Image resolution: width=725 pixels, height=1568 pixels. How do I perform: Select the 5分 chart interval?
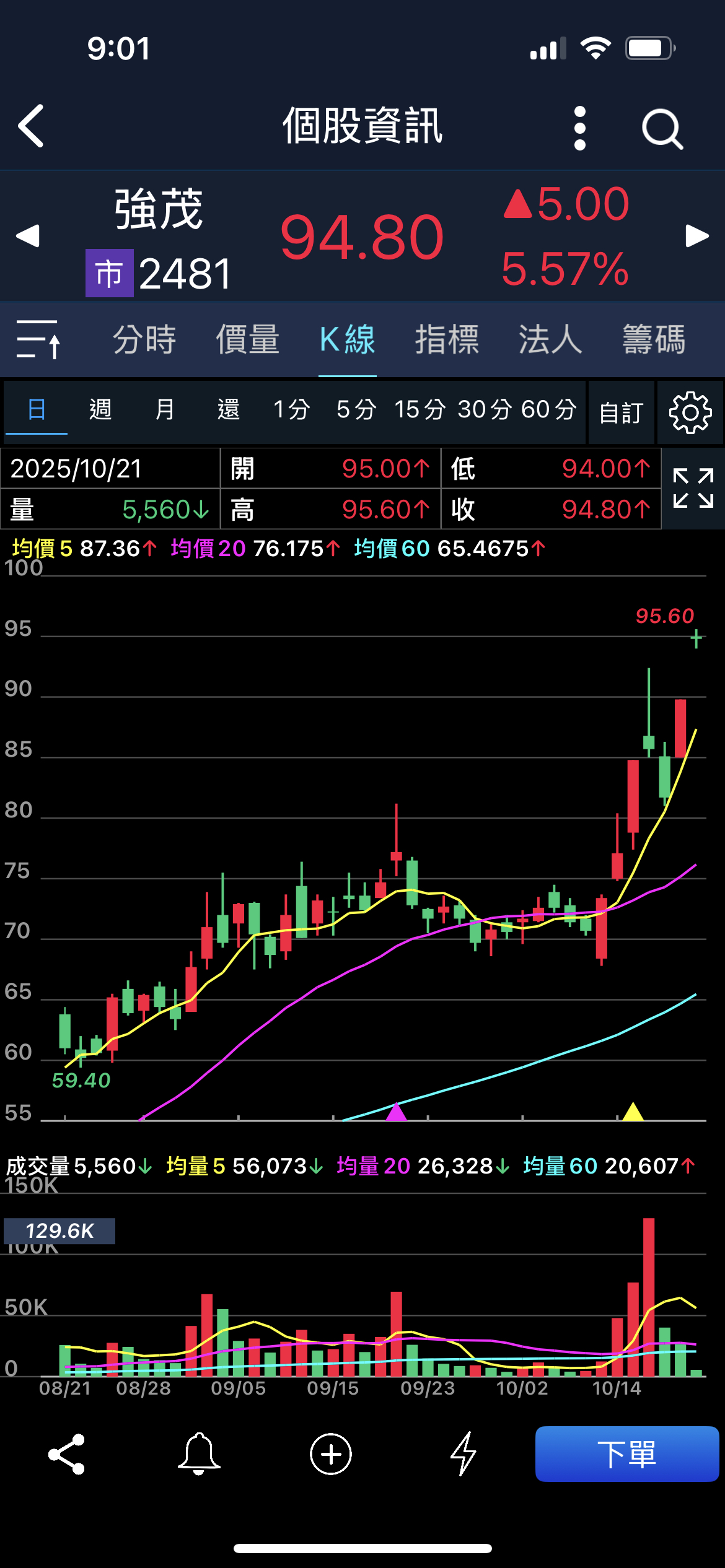click(356, 410)
